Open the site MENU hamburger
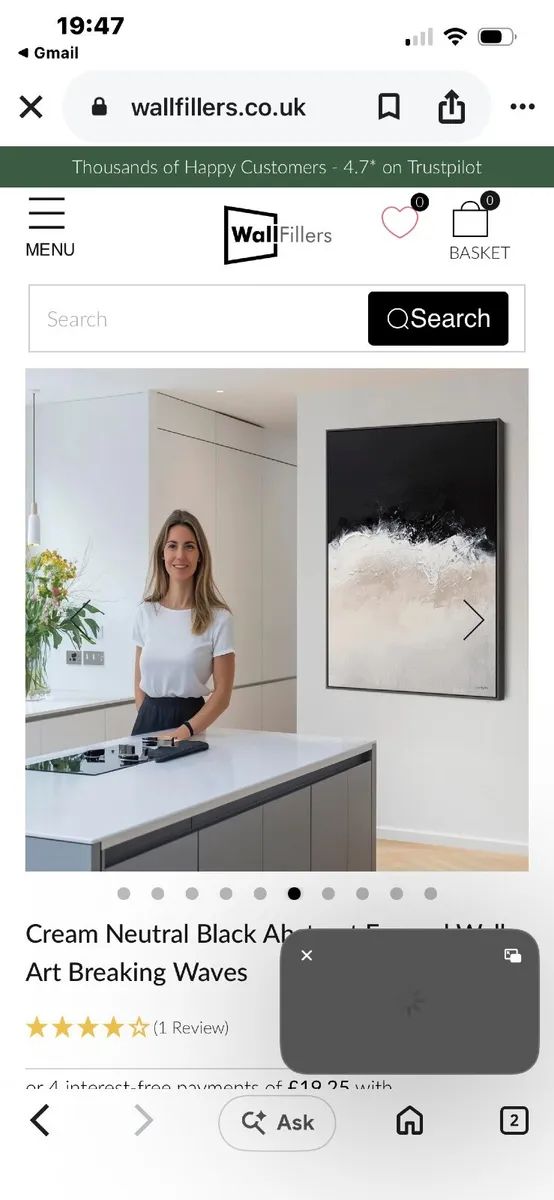This screenshot has width=554, height=1200. tap(49, 229)
